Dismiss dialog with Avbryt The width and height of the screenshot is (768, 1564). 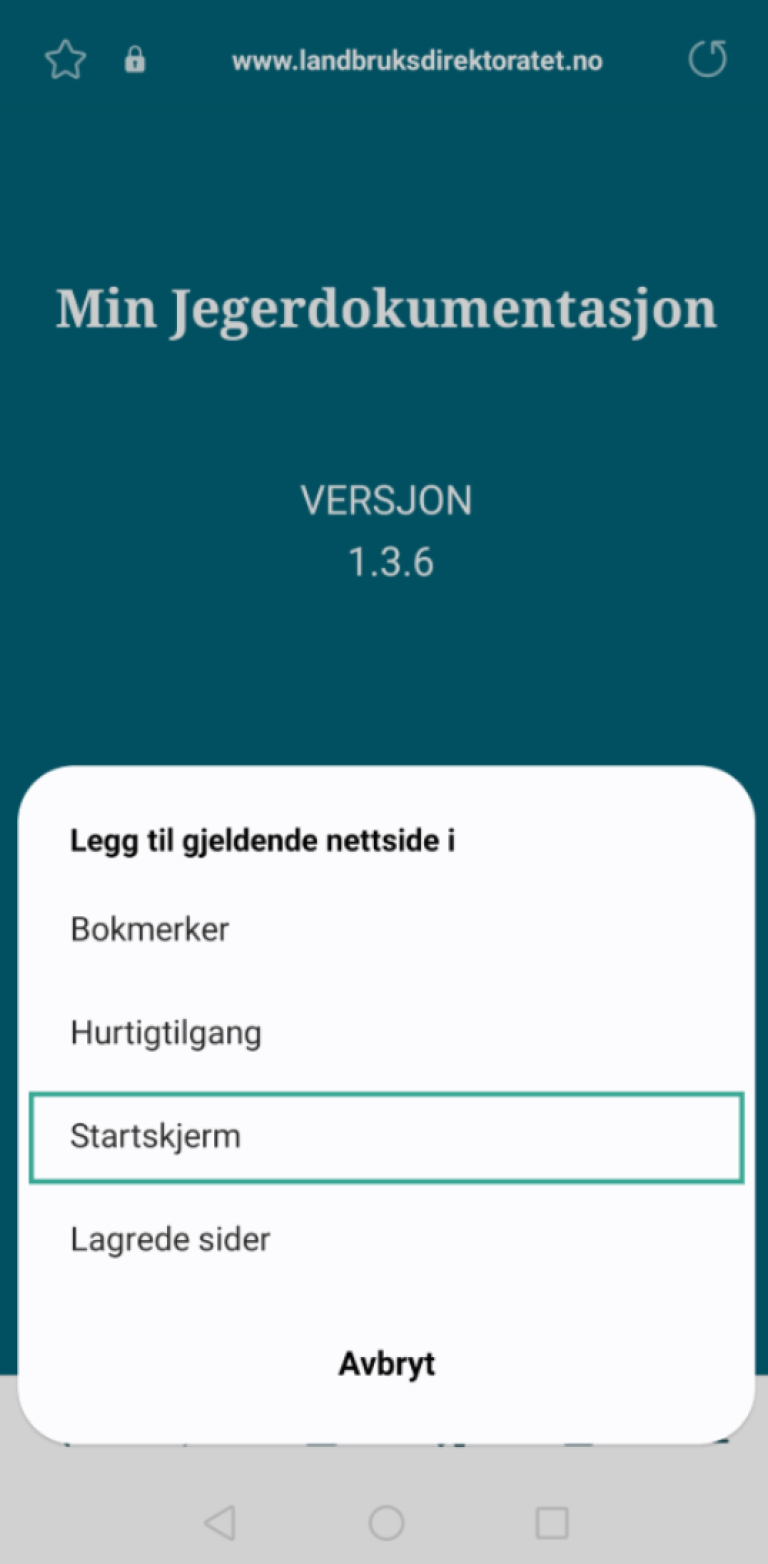pos(386,1363)
